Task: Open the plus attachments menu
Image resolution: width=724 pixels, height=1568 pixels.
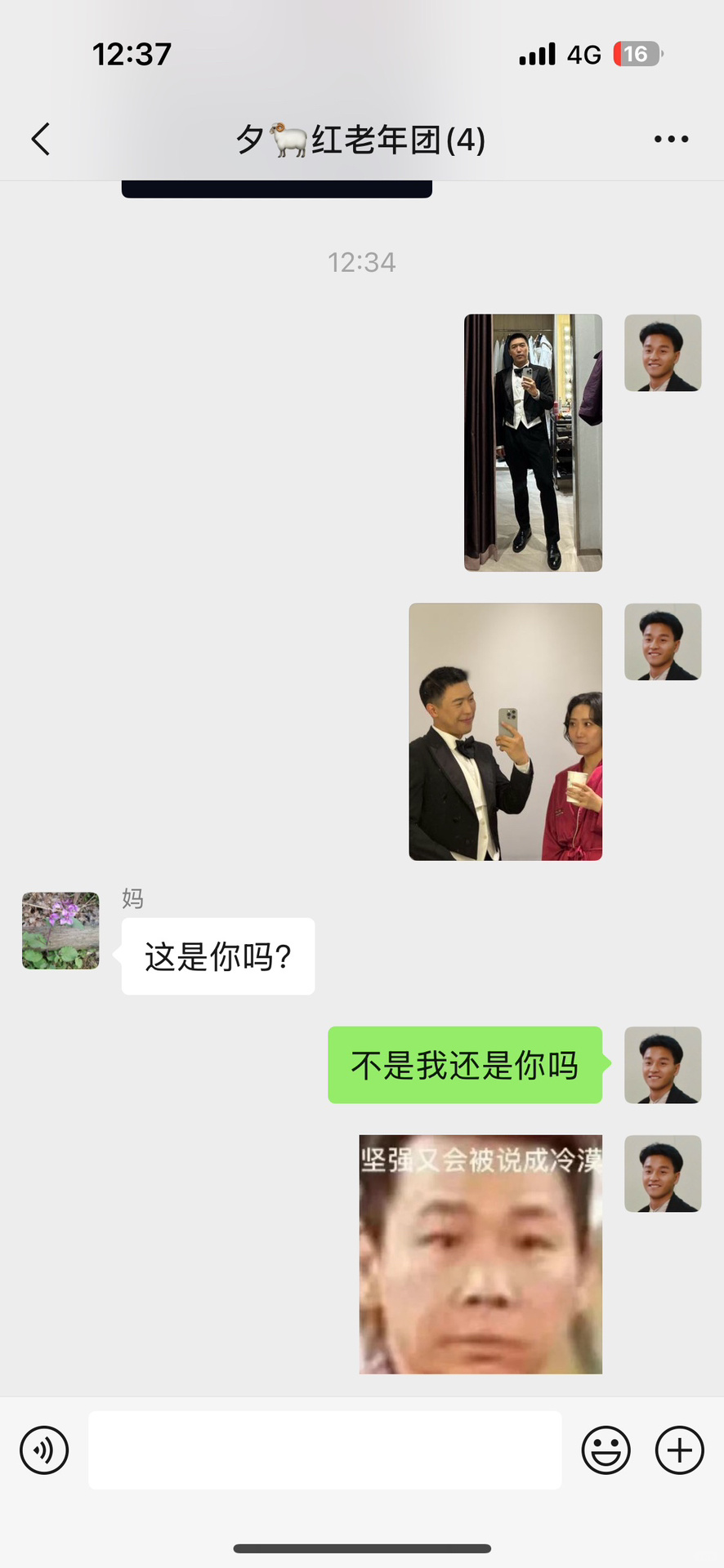Action: (680, 1450)
